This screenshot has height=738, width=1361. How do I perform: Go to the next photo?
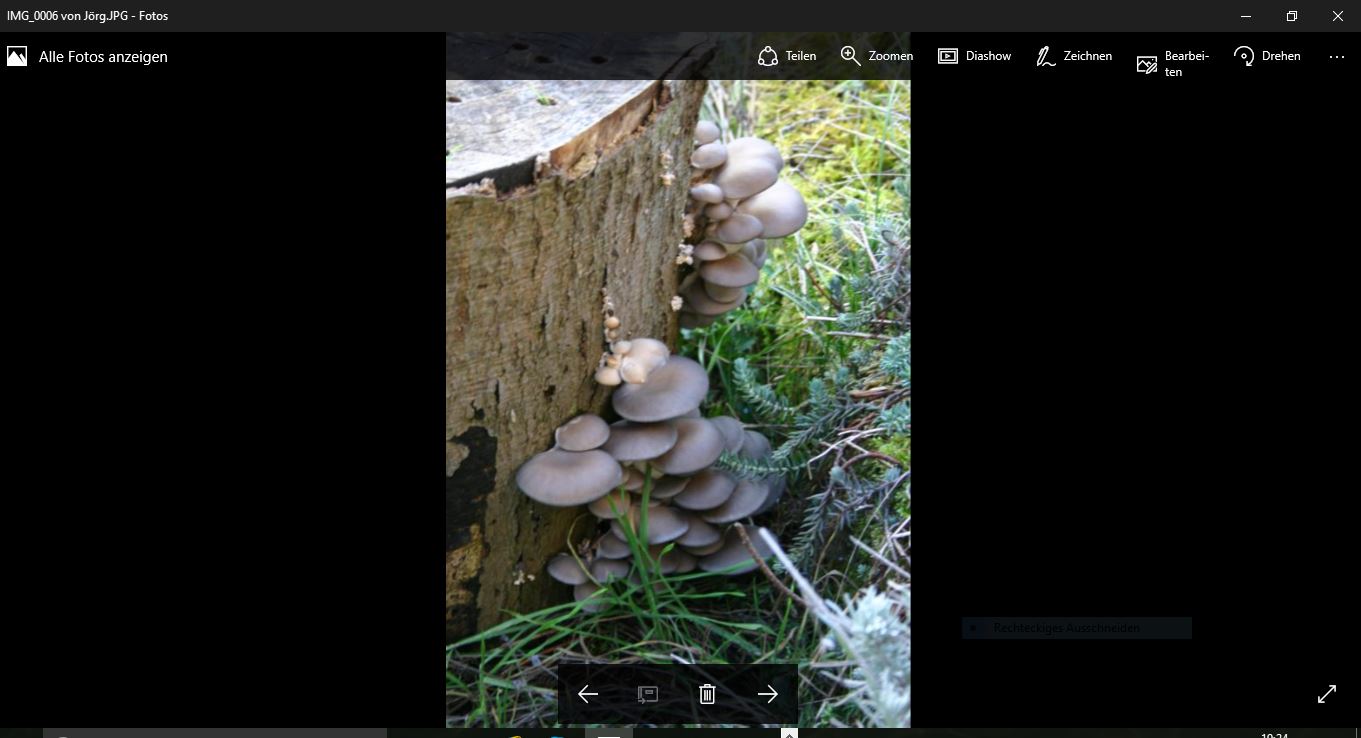point(767,694)
